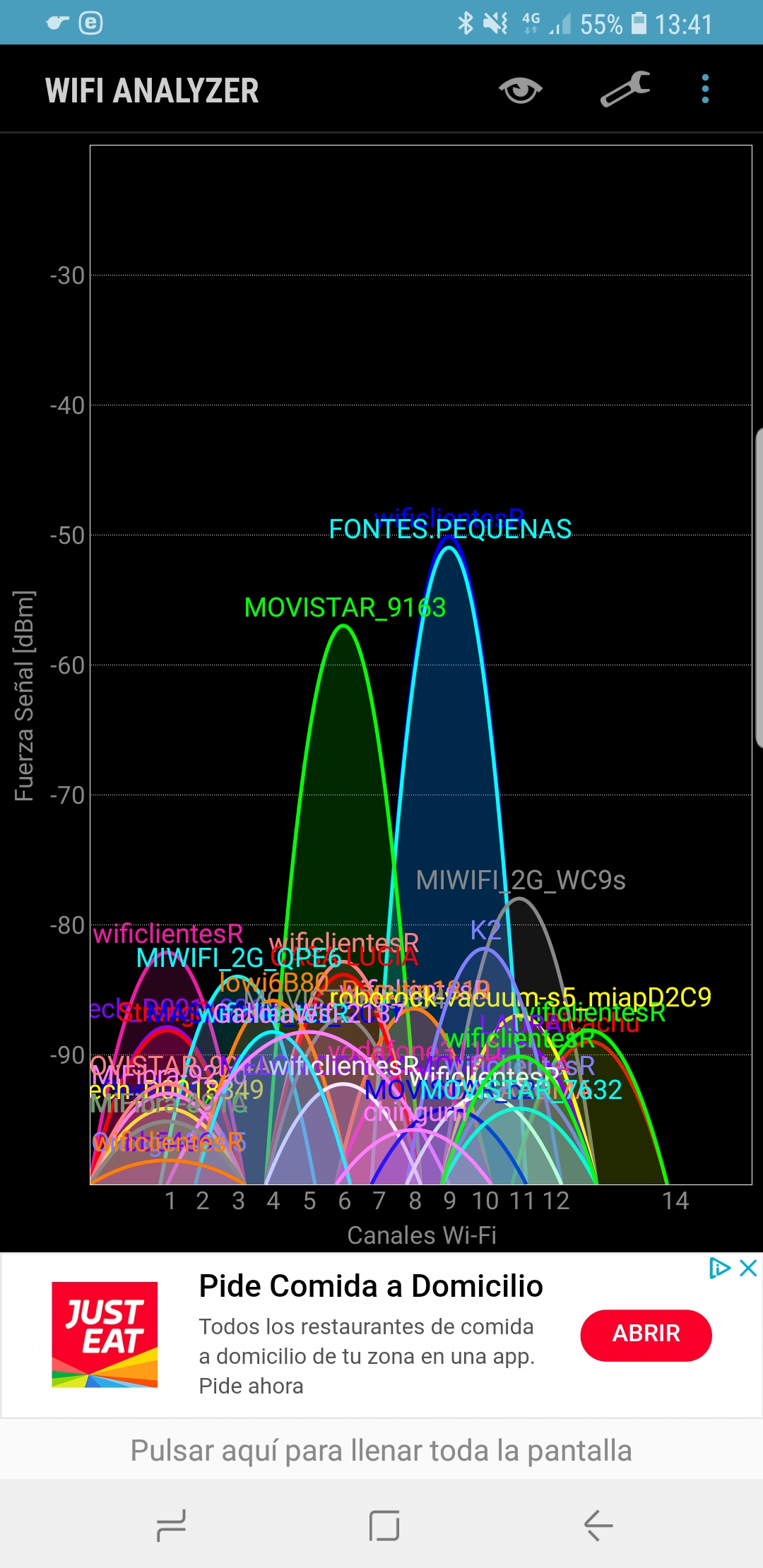Screen dimensions: 763x1568
Task: Open the wrench settings tool
Action: click(625, 90)
